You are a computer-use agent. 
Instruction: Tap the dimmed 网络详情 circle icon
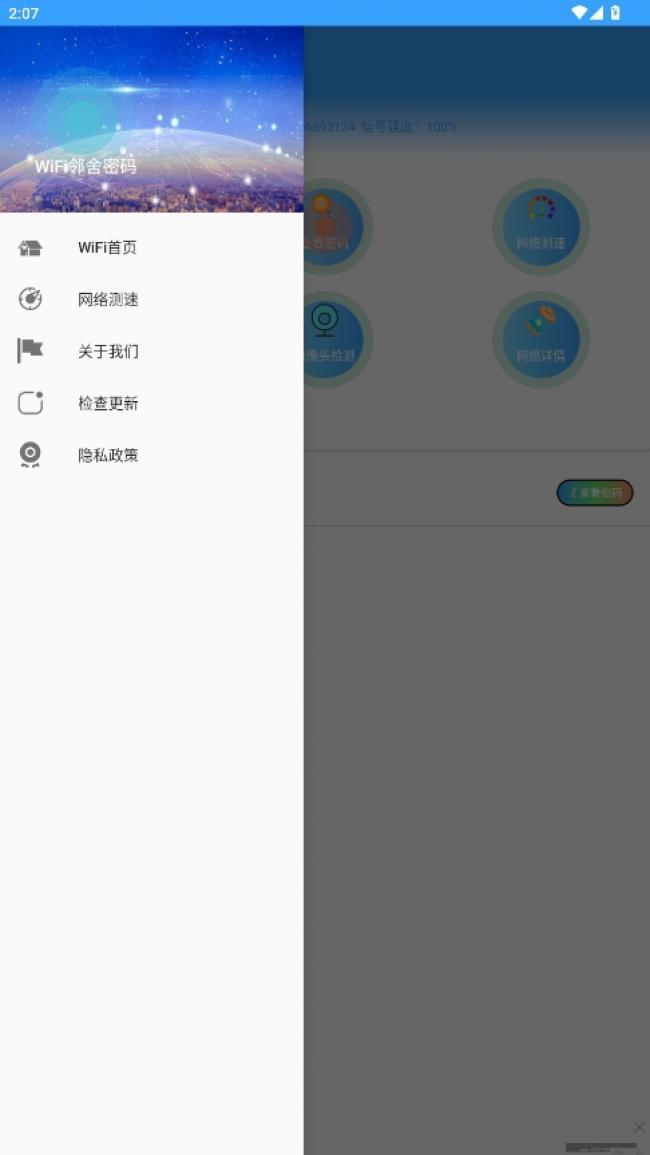tap(541, 340)
